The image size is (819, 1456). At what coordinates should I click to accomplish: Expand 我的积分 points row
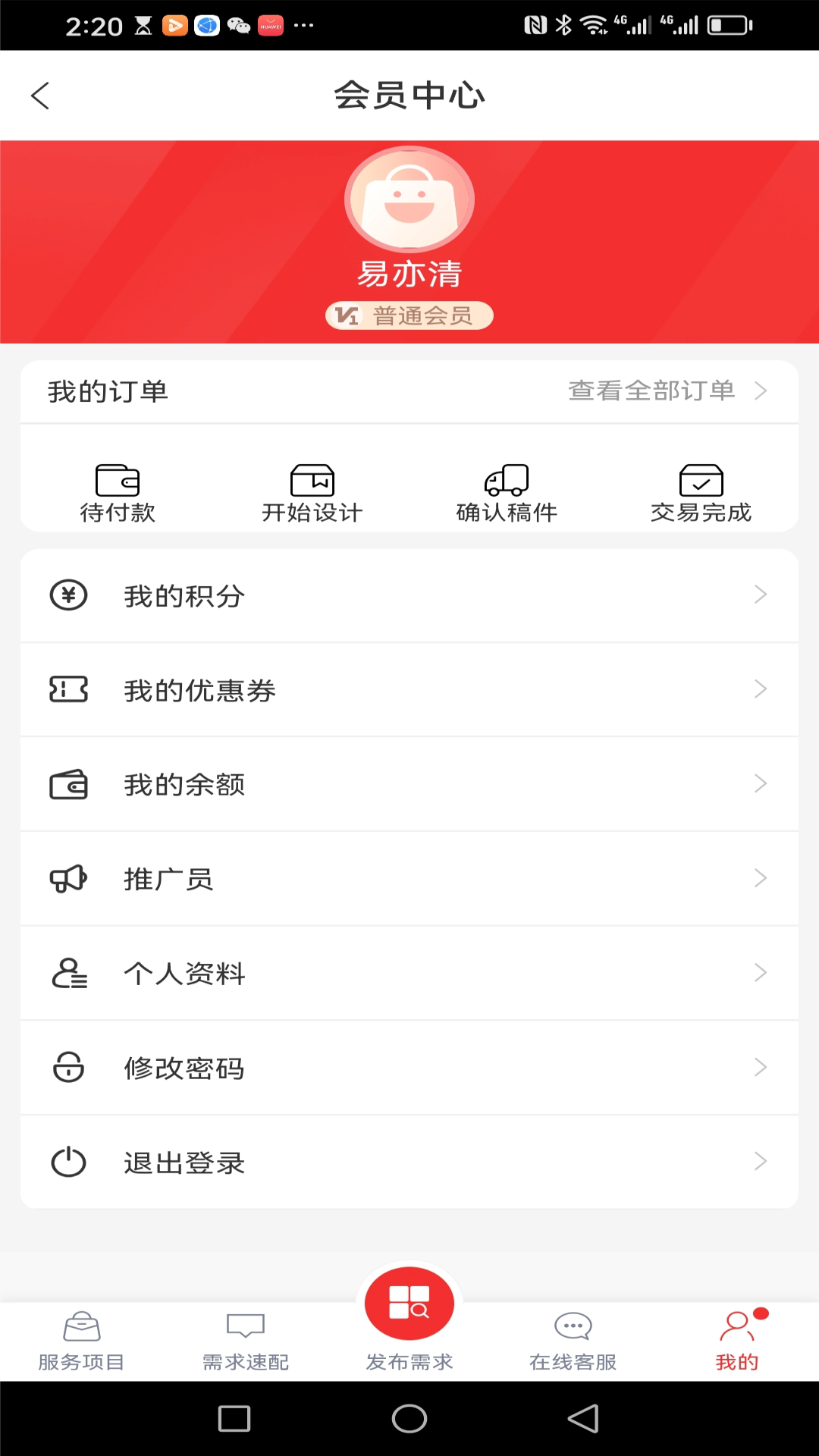point(409,596)
